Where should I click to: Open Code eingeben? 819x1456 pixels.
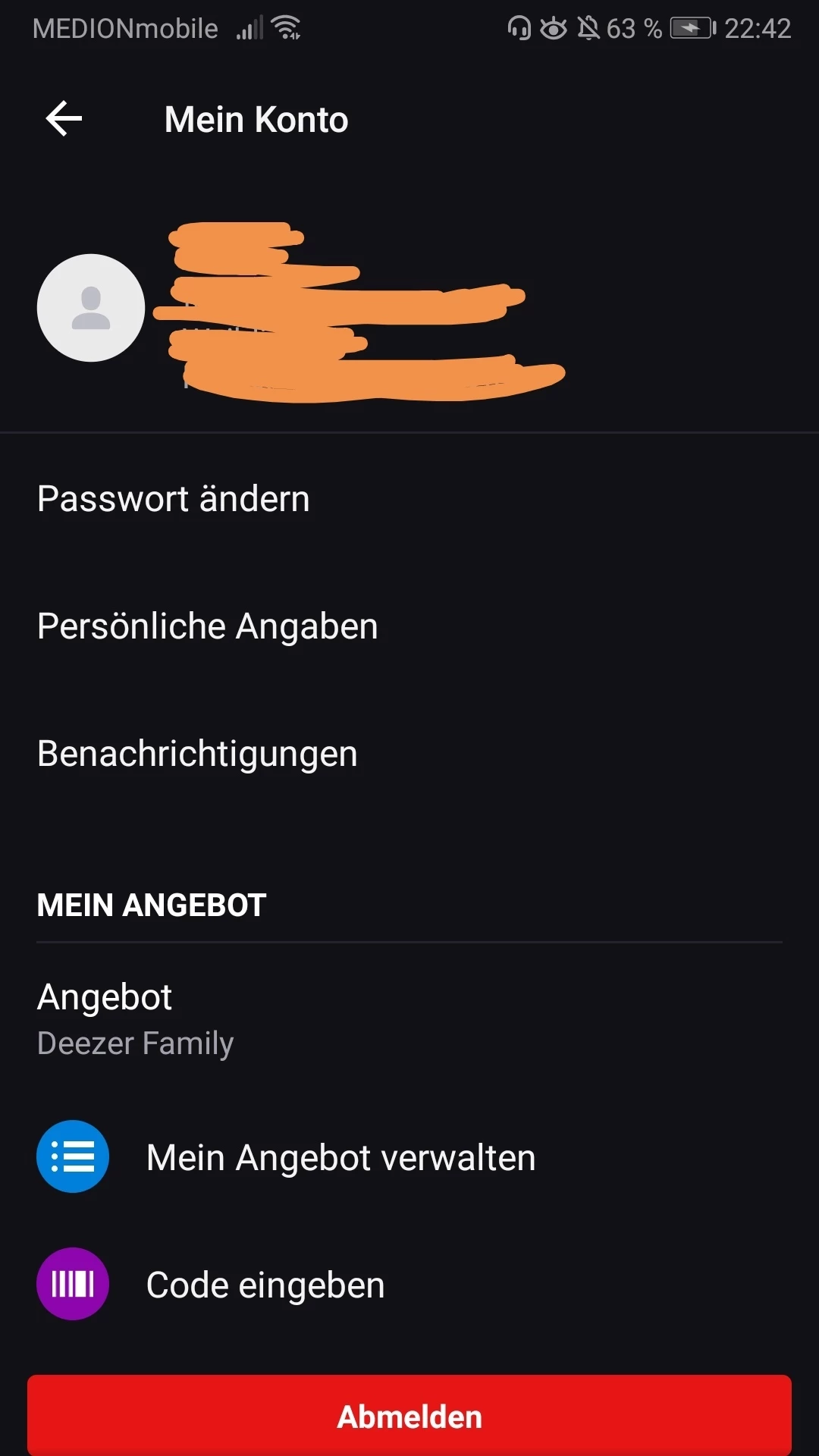coord(409,1285)
